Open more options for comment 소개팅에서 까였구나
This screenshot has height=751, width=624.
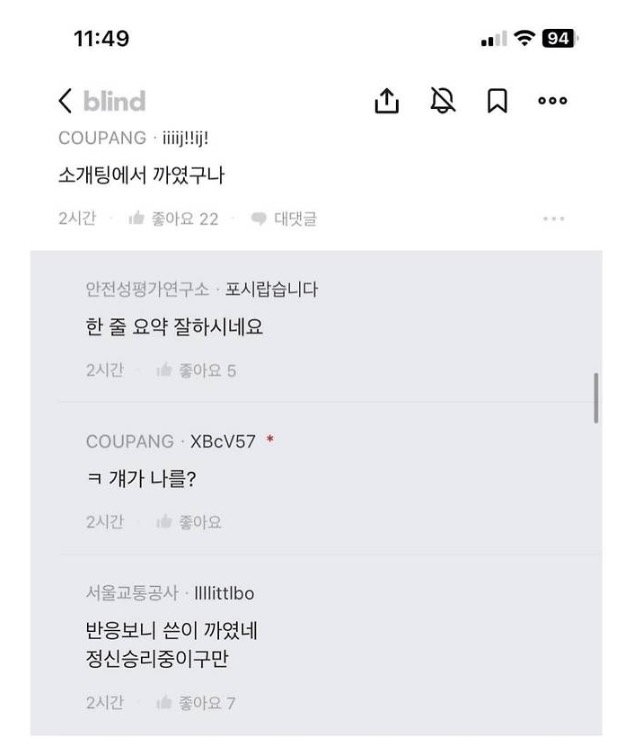coord(553,219)
